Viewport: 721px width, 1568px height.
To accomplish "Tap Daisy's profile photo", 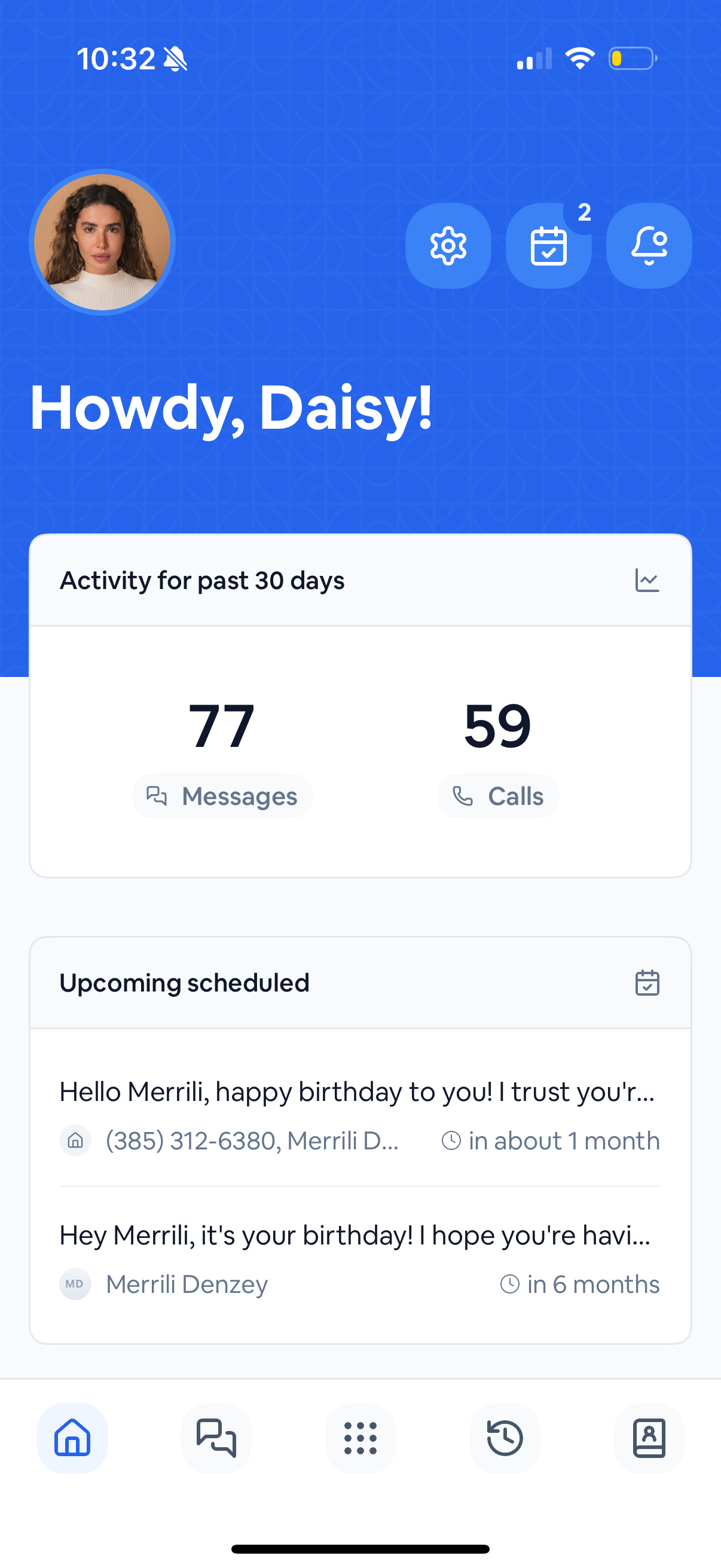I will (x=102, y=242).
